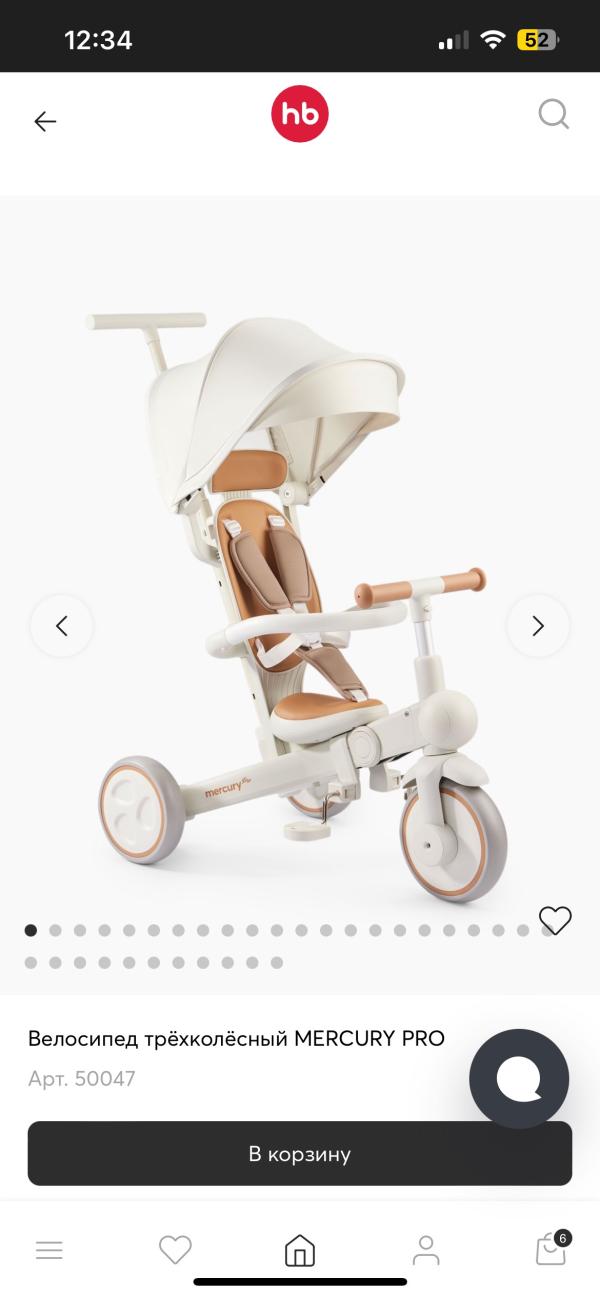Open the search magnifier
The image size is (600, 1297).
553,114
